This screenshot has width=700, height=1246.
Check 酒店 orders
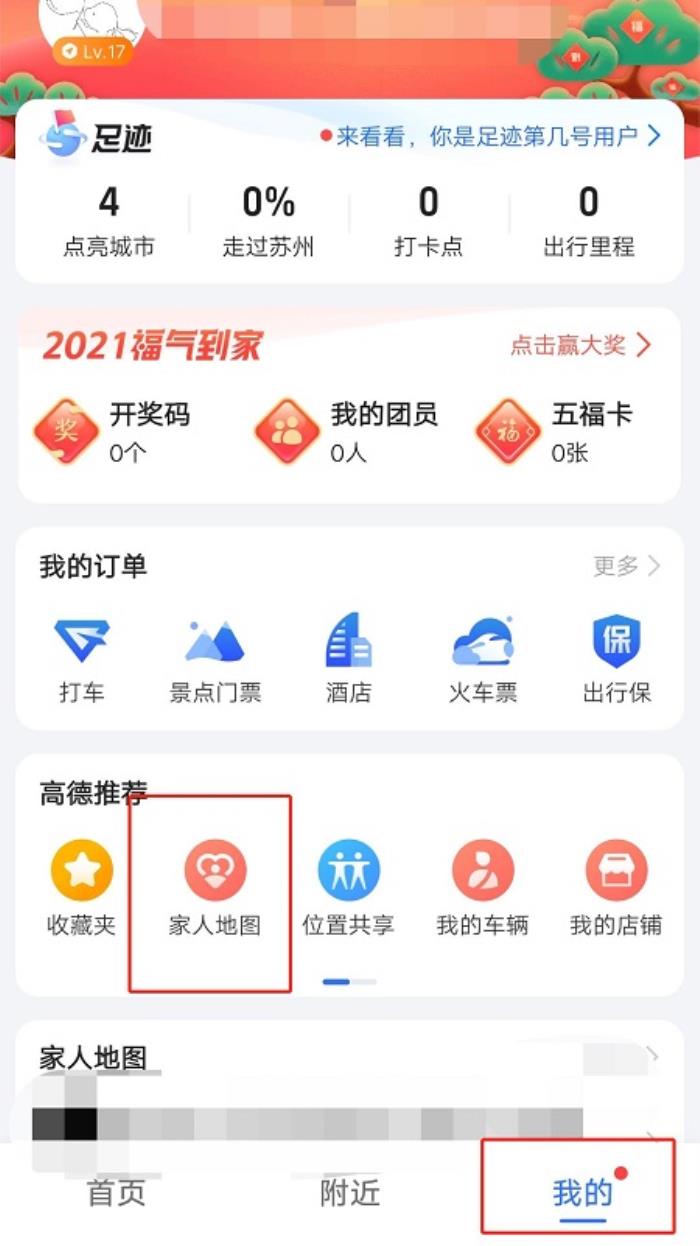click(x=348, y=658)
